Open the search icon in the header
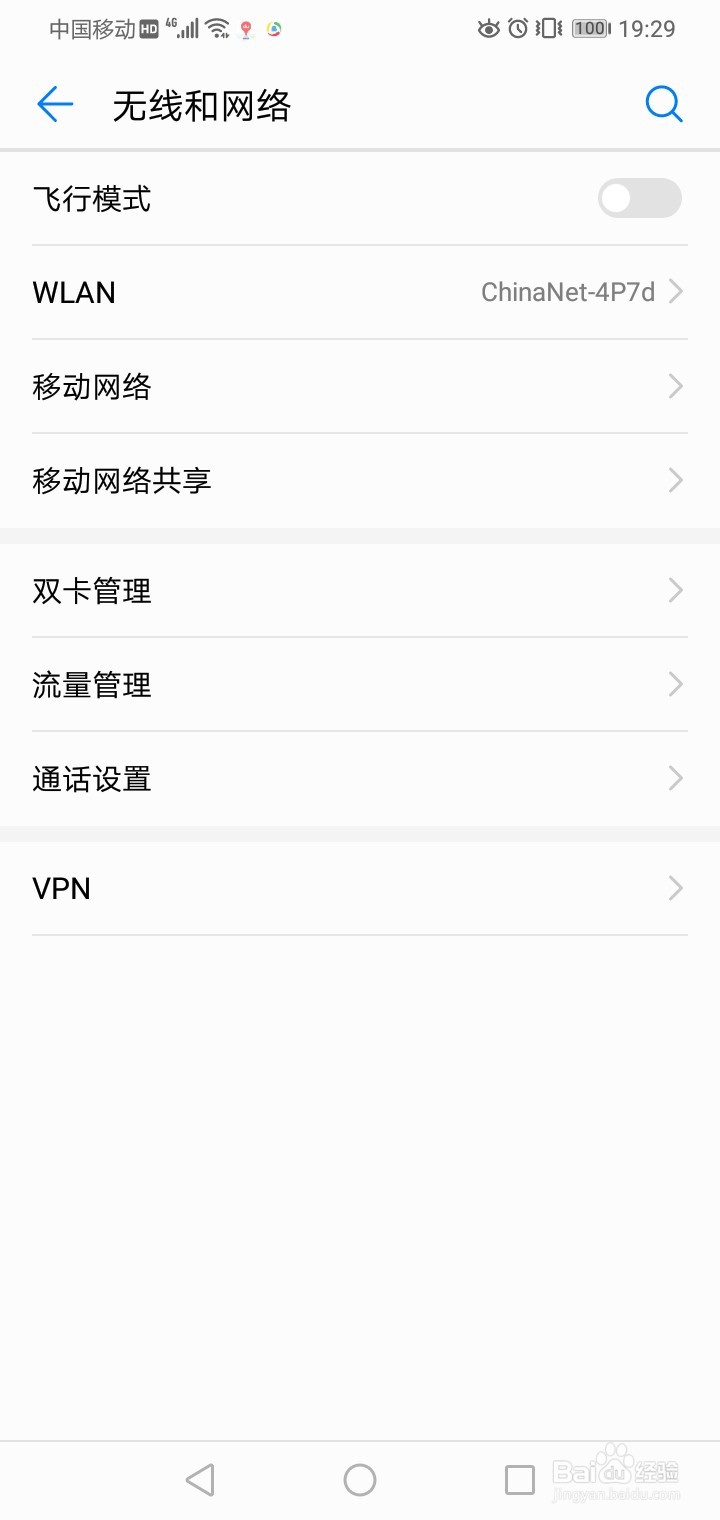The width and height of the screenshot is (720, 1520). point(664,104)
